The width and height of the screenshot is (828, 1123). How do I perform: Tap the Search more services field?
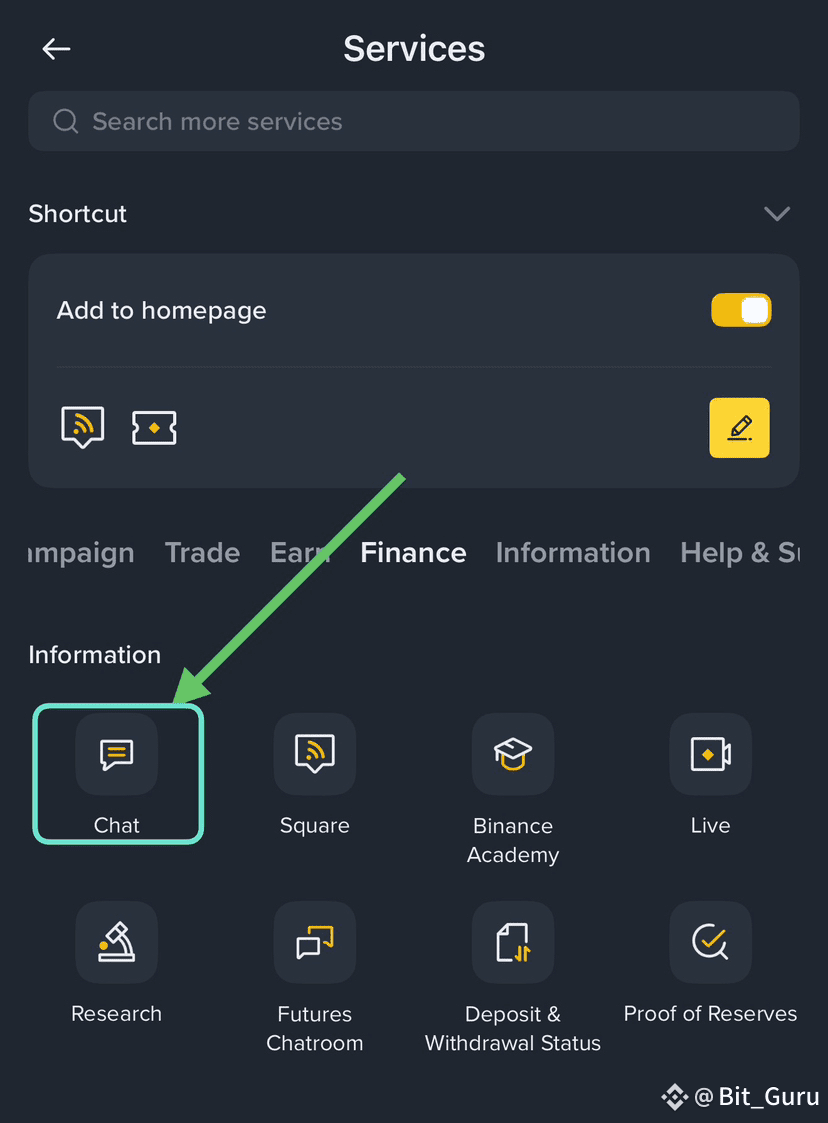[413, 121]
